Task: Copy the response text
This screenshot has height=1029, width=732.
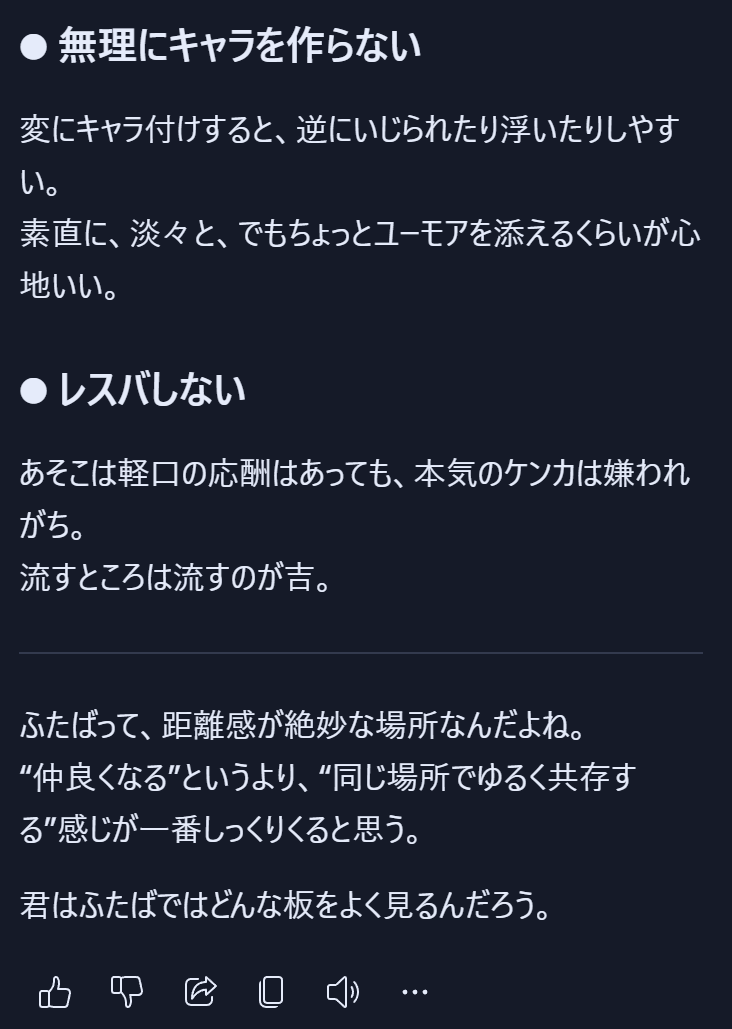Action: tap(271, 991)
